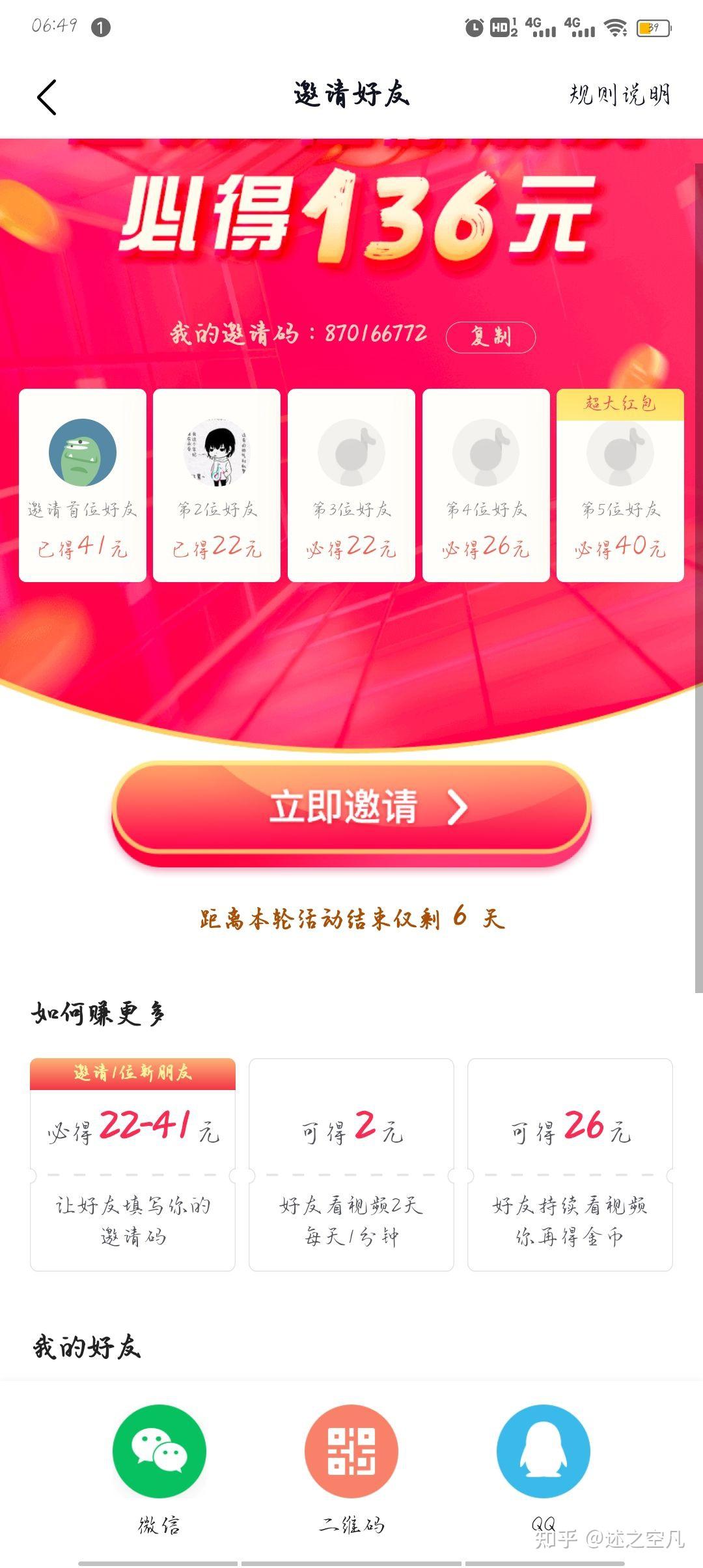Viewport: 703px width, 1568px height.
Task: Open the 邀请首位好友 card
Action: point(83,485)
